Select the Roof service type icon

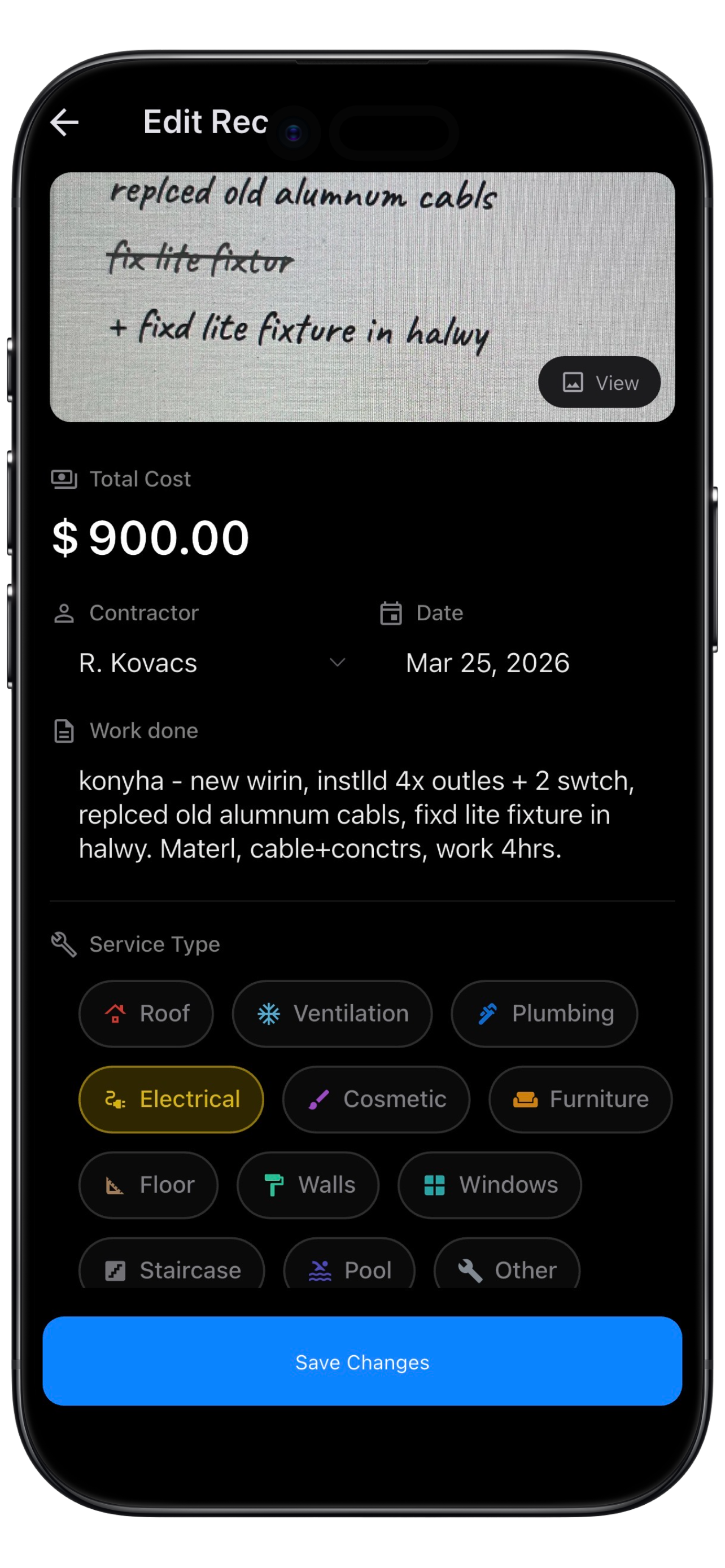(x=115, y=1013)
